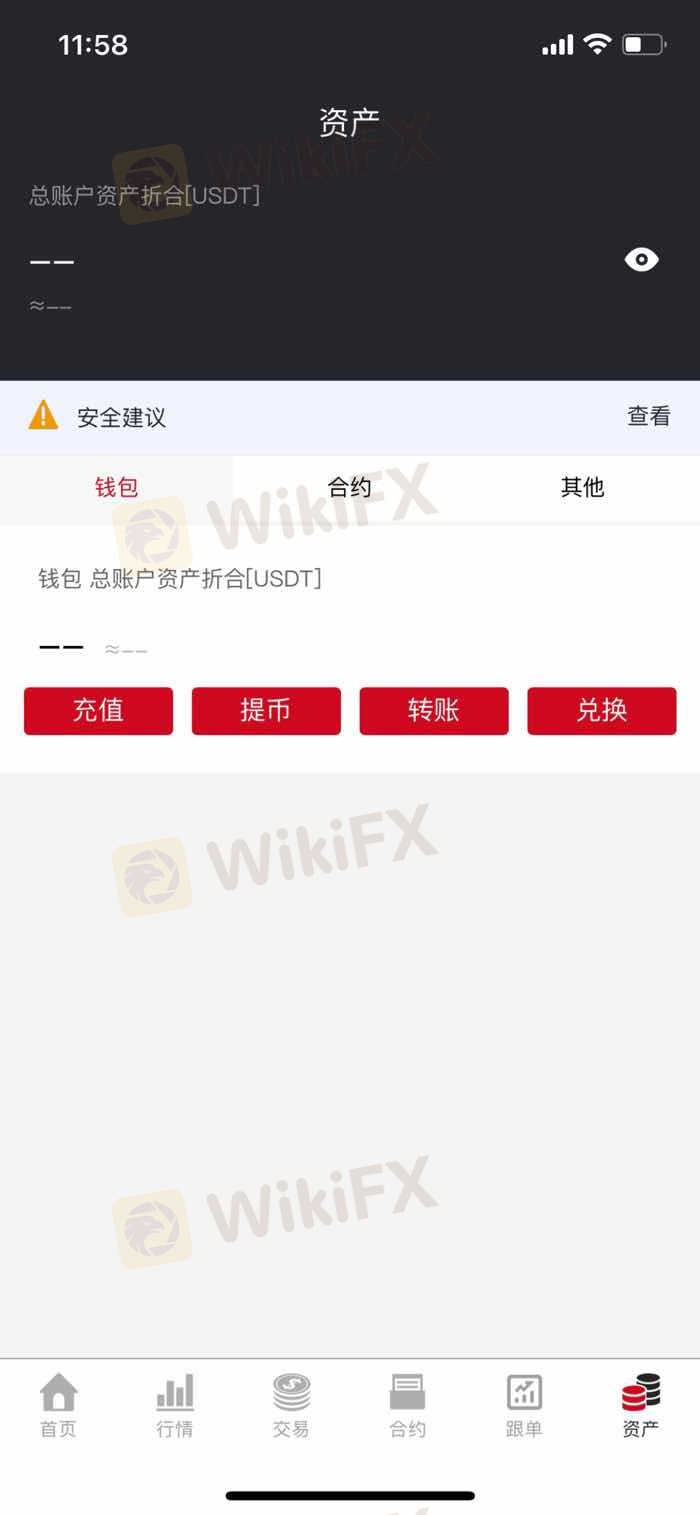
Task: Open 交易 in bottom navigation
Action: (291, 1405)
